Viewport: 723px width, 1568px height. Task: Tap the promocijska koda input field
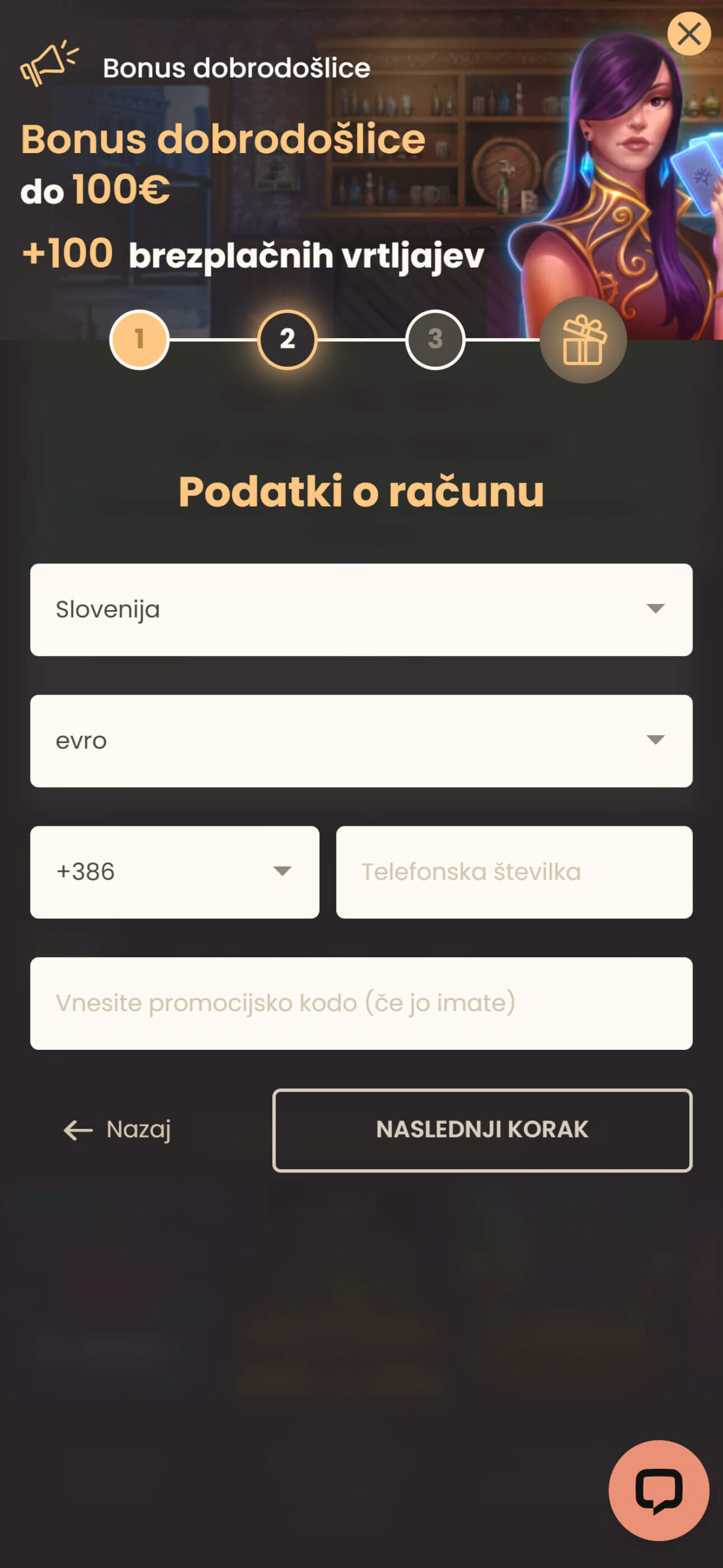pos(361,1003)
